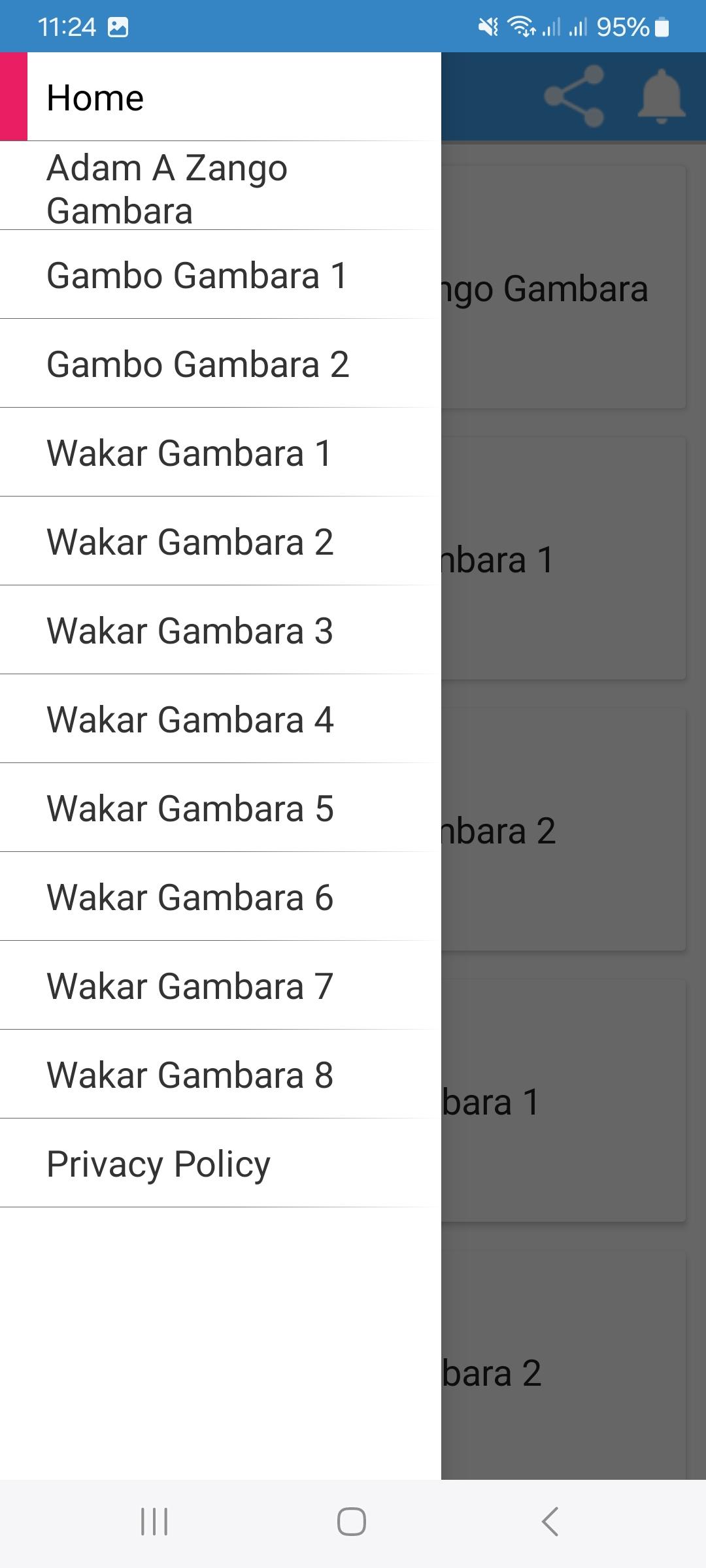View the Privacy Policy
Screen dimensions: 706x1568
click(x=220, y=1163)
